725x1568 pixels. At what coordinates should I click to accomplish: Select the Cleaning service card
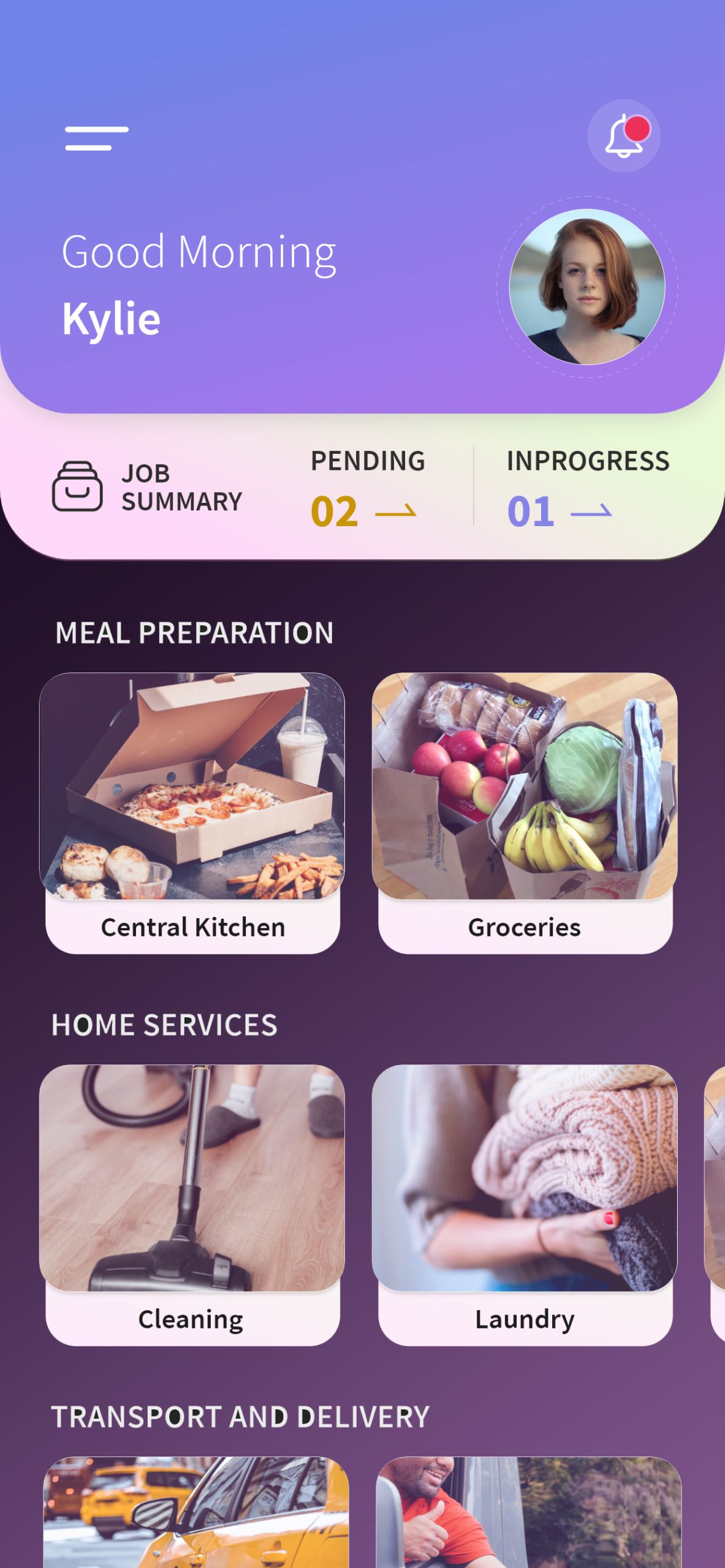coord(192,1204)
